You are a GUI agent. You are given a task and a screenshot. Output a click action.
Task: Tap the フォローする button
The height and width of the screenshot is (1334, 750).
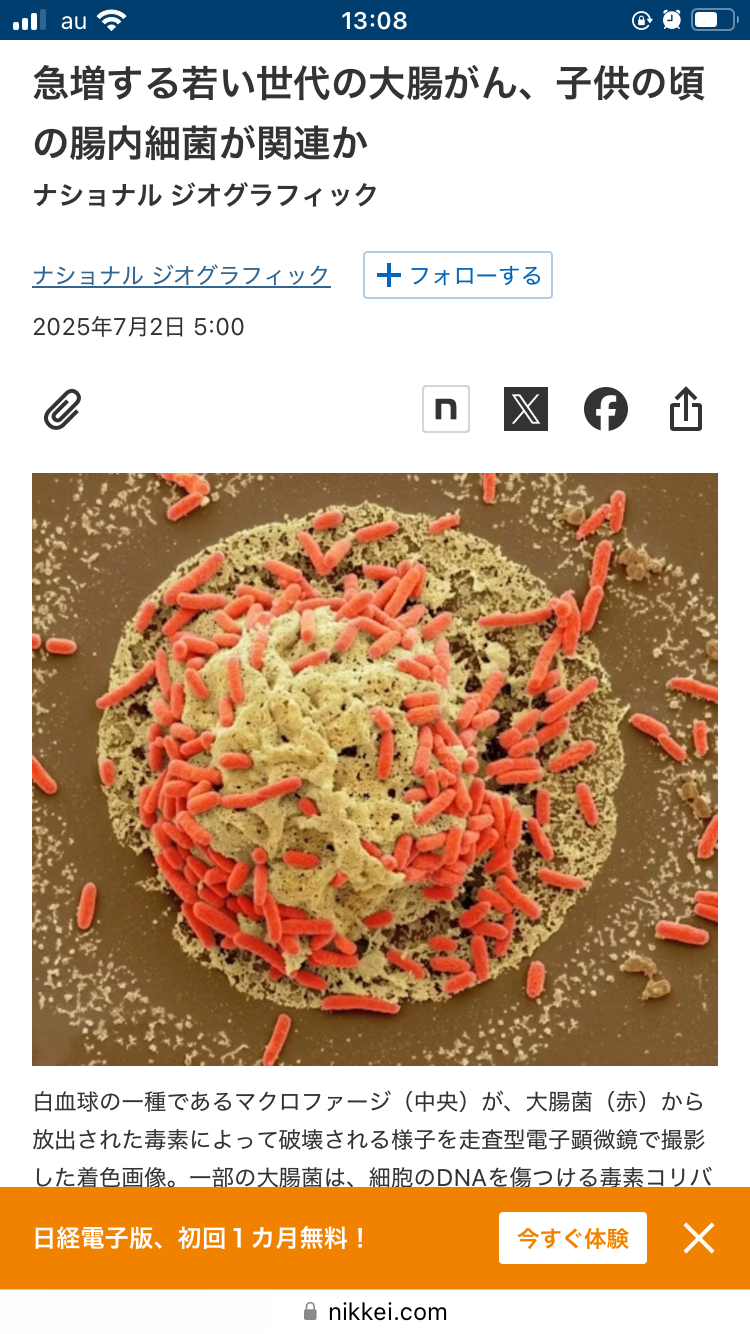(458, 276)
